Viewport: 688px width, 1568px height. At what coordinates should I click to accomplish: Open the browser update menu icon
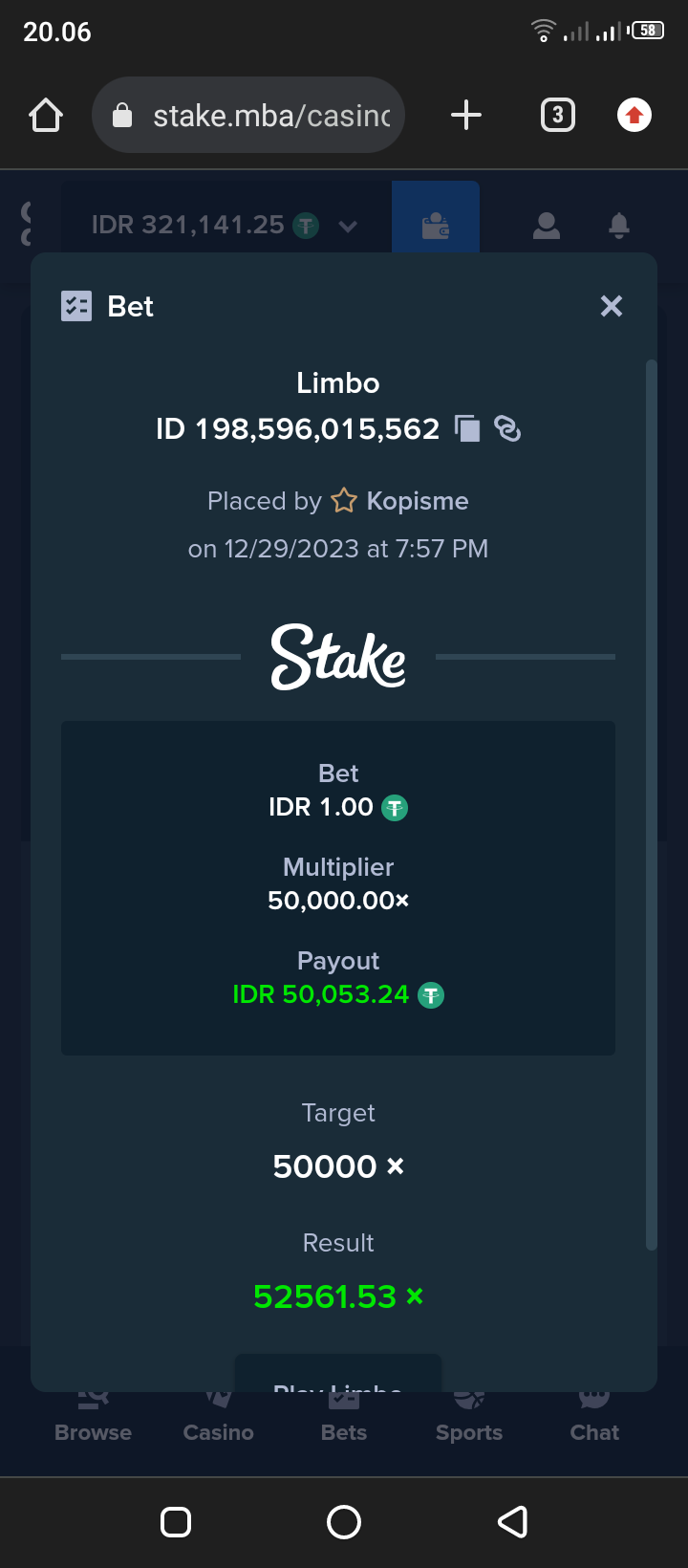634,116
